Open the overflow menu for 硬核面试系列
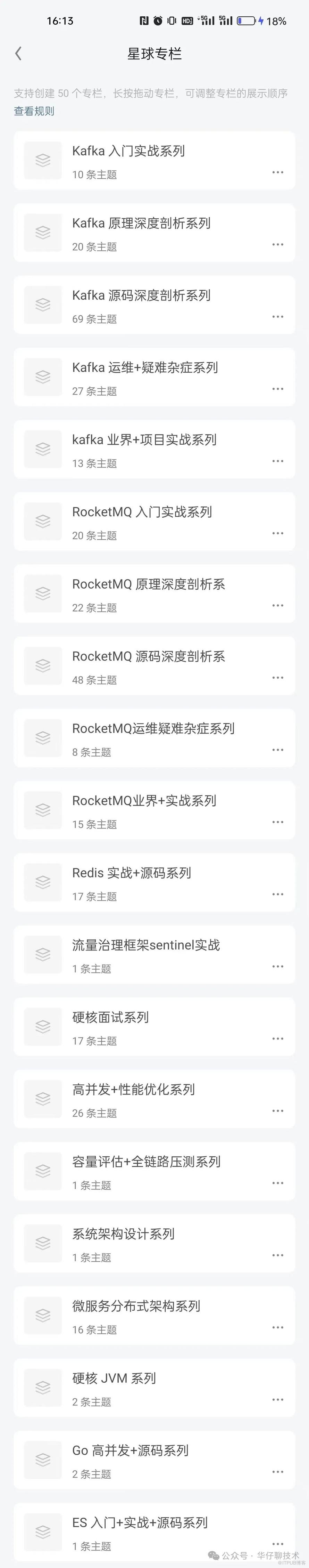The image size is (309, 1568). [x=278, y=1039]
